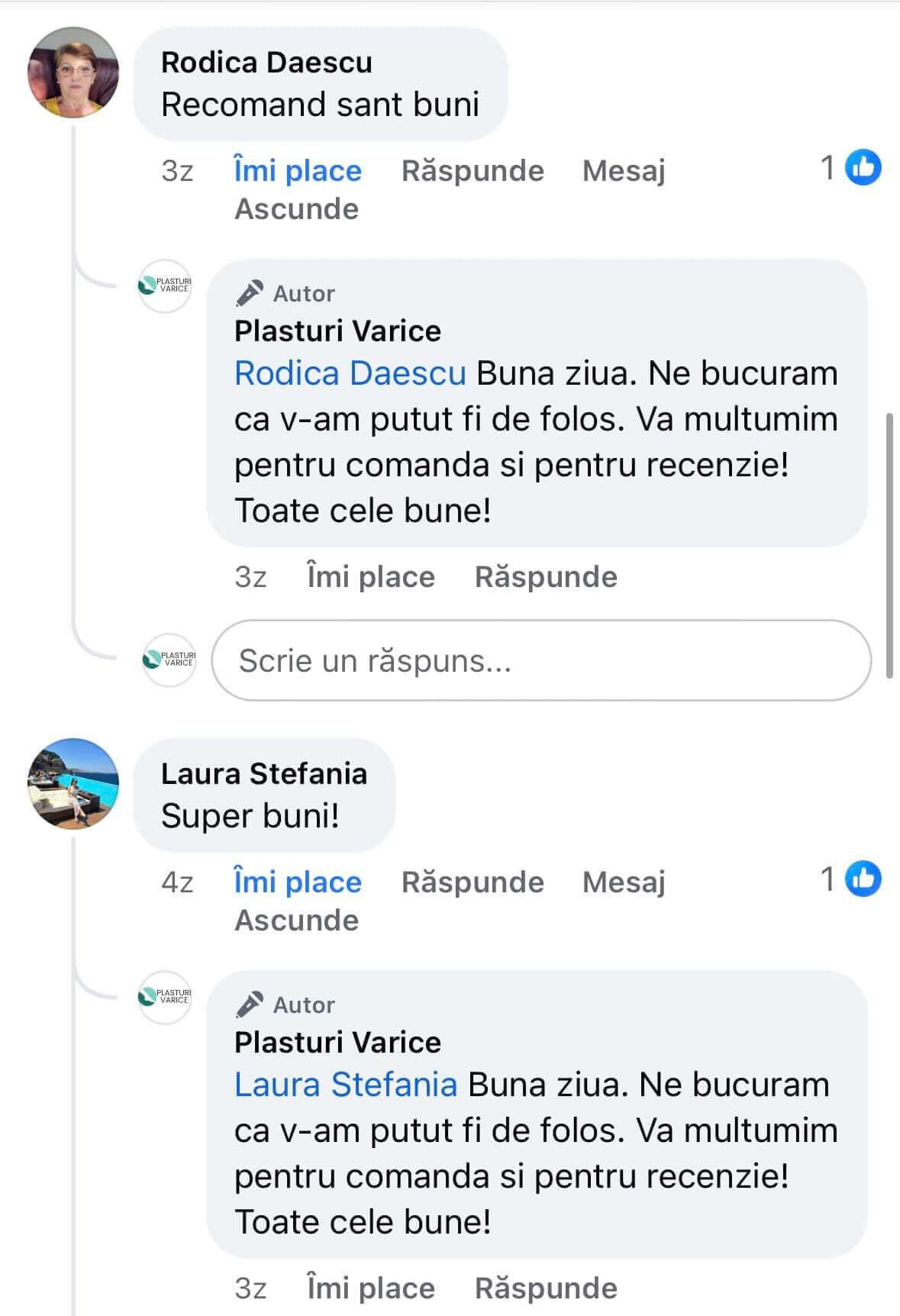
Task: Reply to Plasturi Varice's answer to Laura
Action: (546, 1289)
